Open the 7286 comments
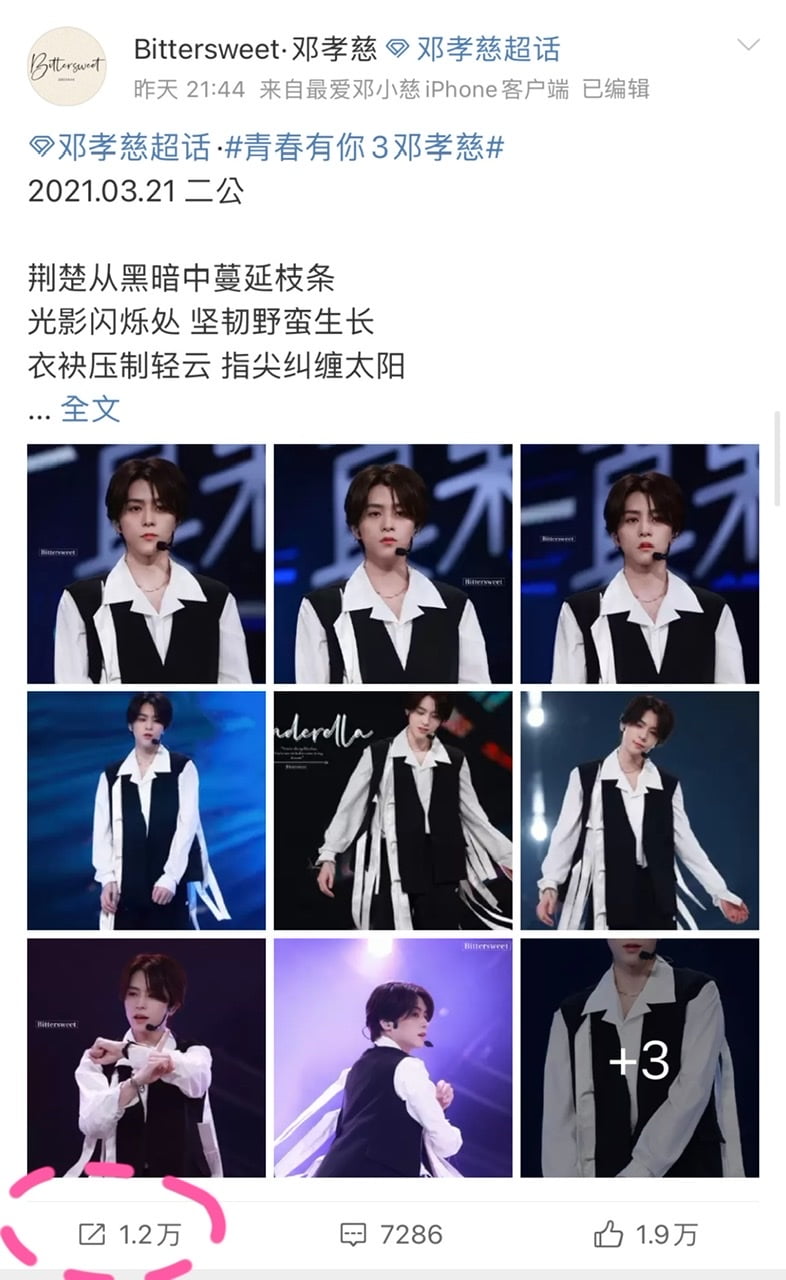 click(x=392, y=1235)
